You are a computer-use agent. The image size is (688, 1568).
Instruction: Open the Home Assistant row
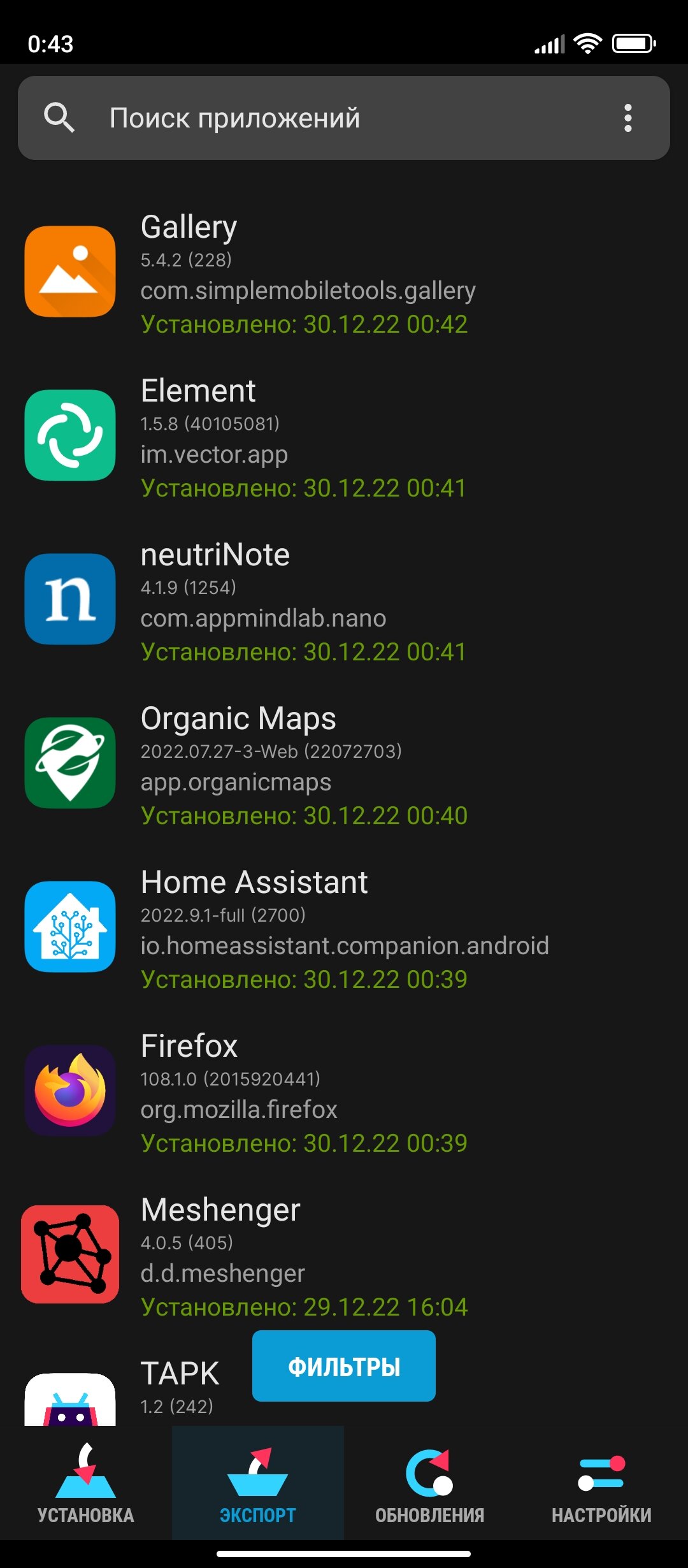click(344, 927)
